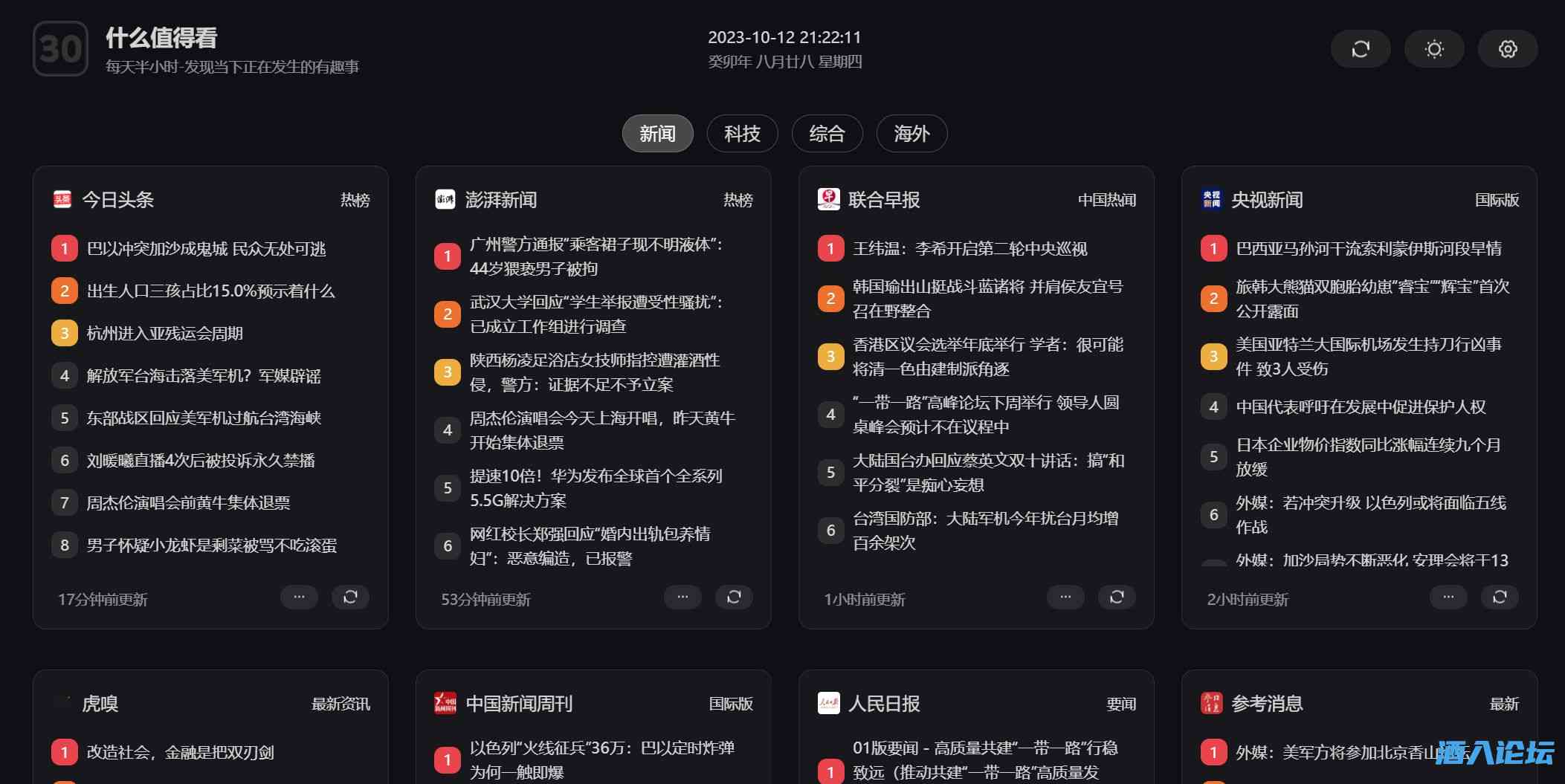Switch to the 科技 tab
Screen dimensions: 1565x784
tap(742, 134)
